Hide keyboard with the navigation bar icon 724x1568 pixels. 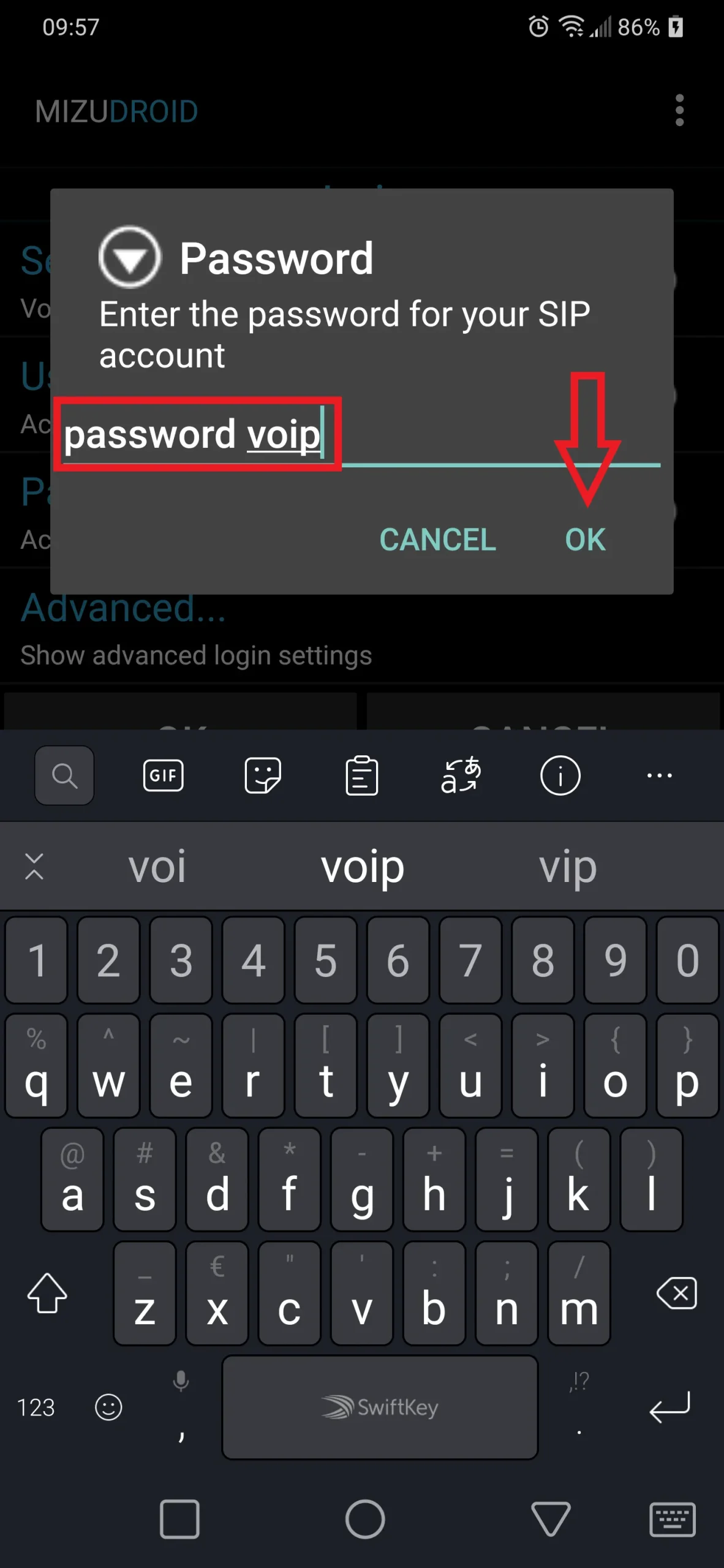point(672,1519)
